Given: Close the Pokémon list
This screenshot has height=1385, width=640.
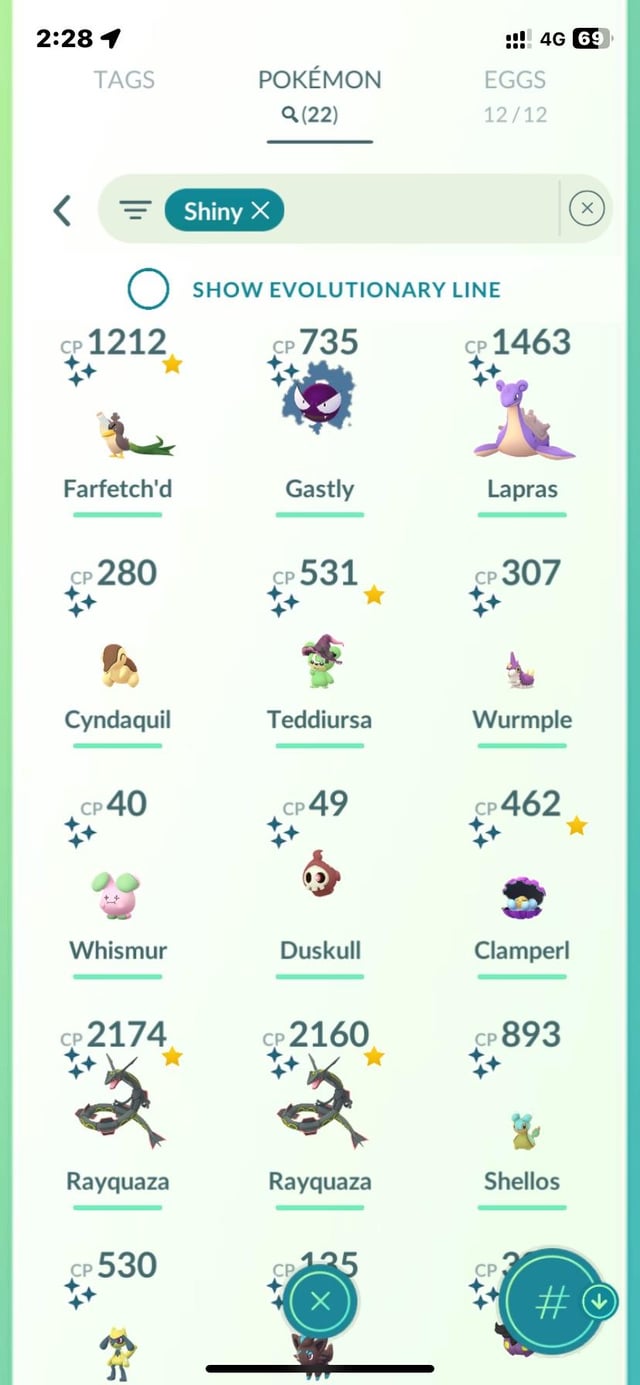Looking at the screenshot, I should click(320, 1301).
